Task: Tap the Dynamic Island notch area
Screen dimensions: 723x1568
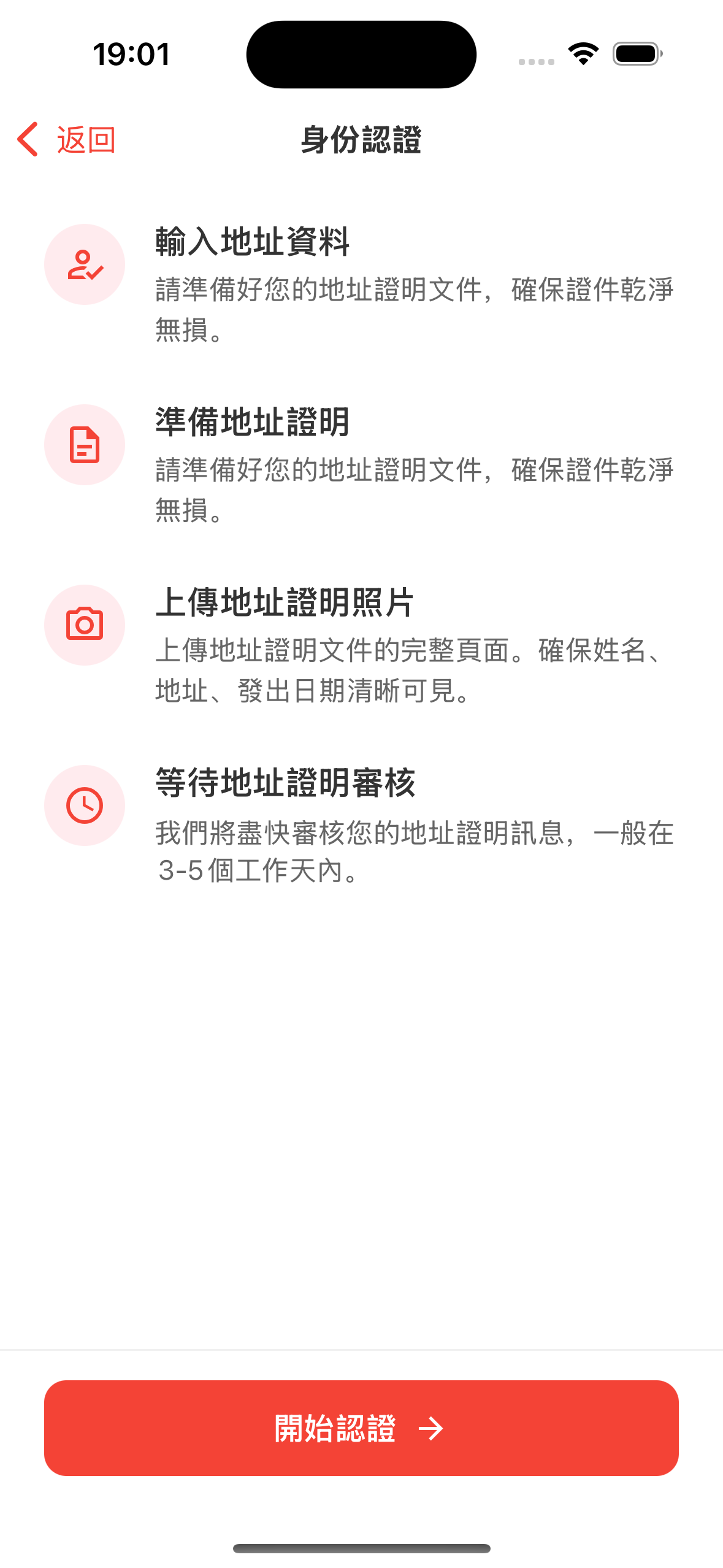Action: click(361, 53)
